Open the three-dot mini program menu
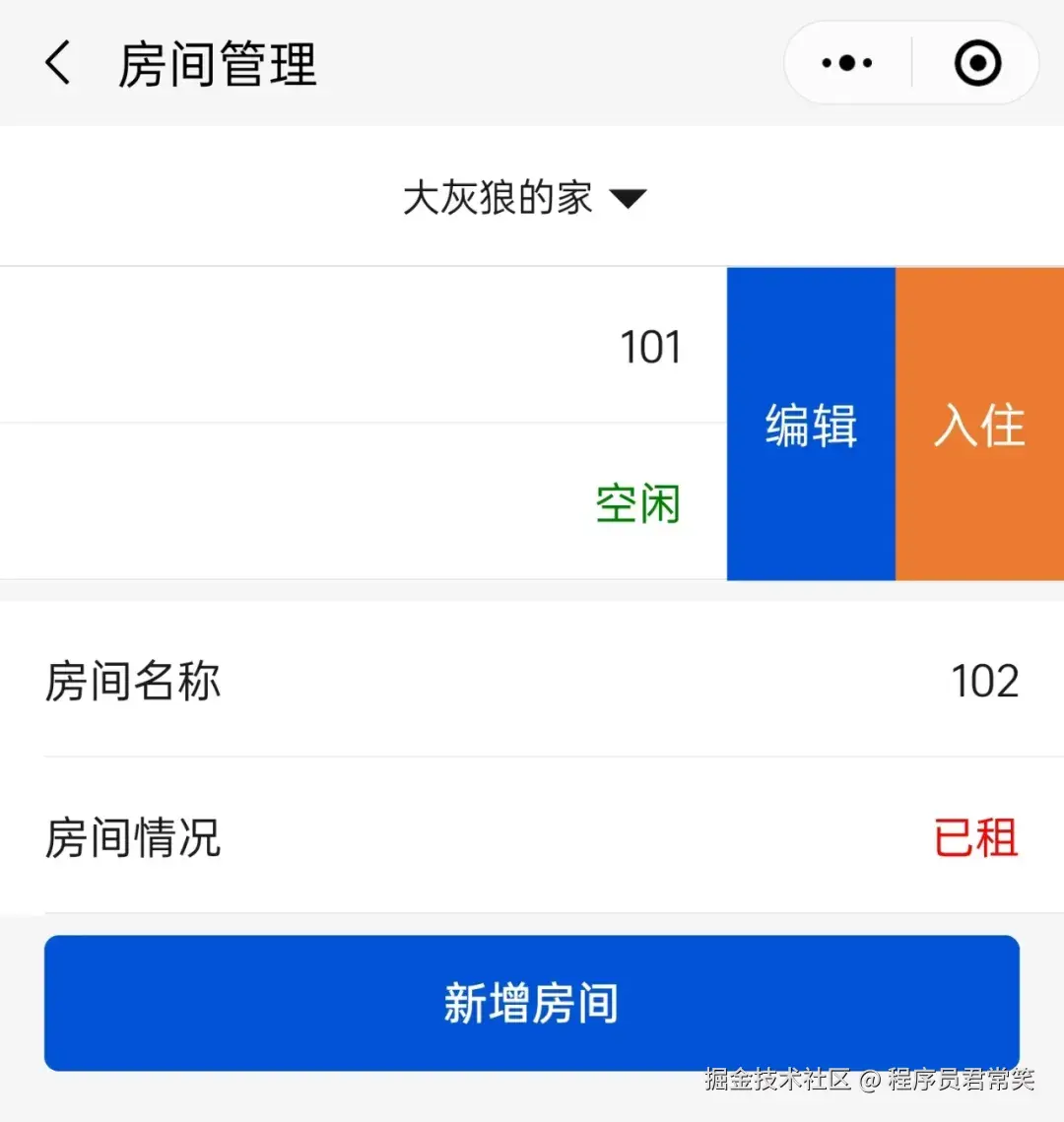Screen dimensions: 1064x1122 [845, 62]
